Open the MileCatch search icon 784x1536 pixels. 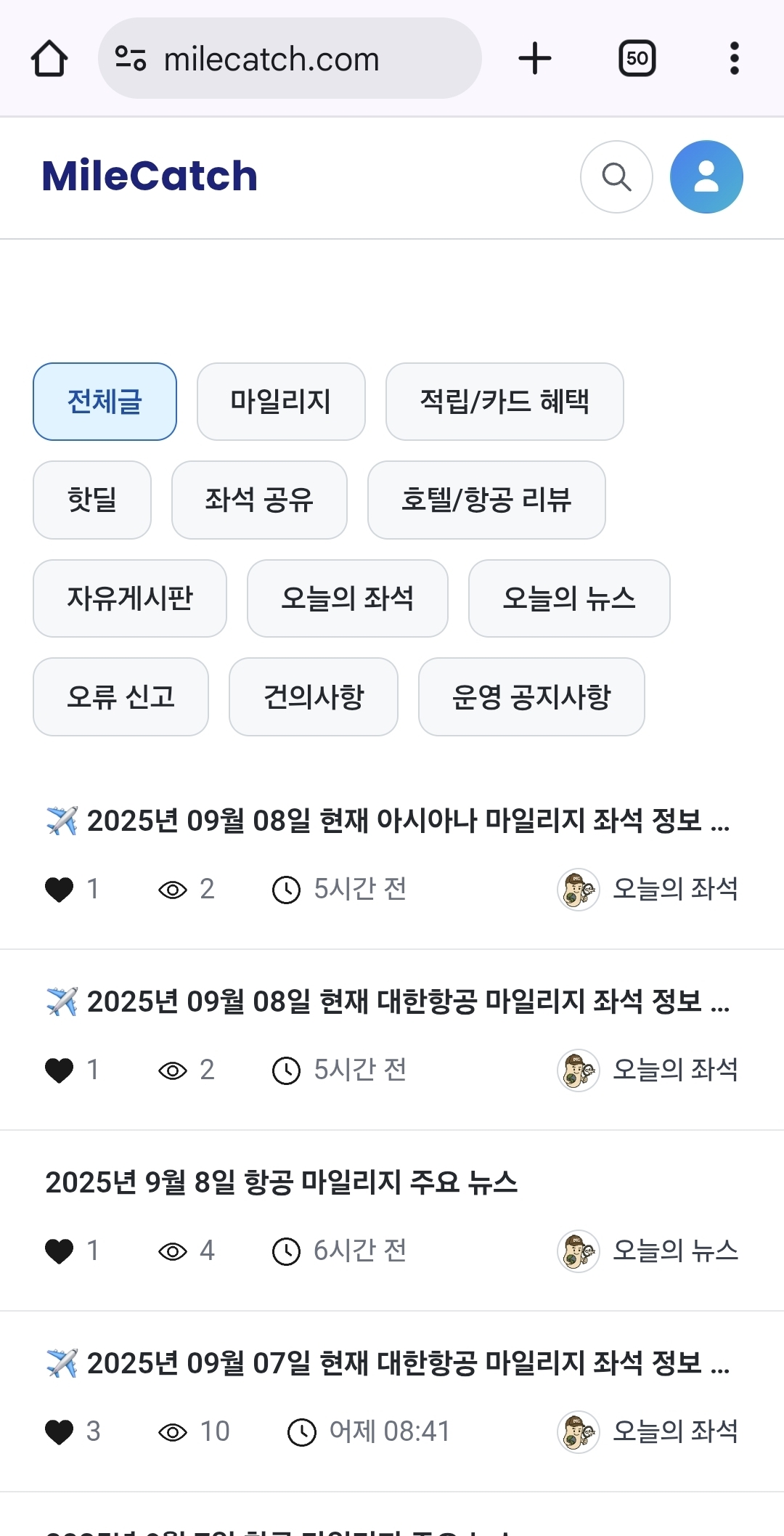(616, 176)
